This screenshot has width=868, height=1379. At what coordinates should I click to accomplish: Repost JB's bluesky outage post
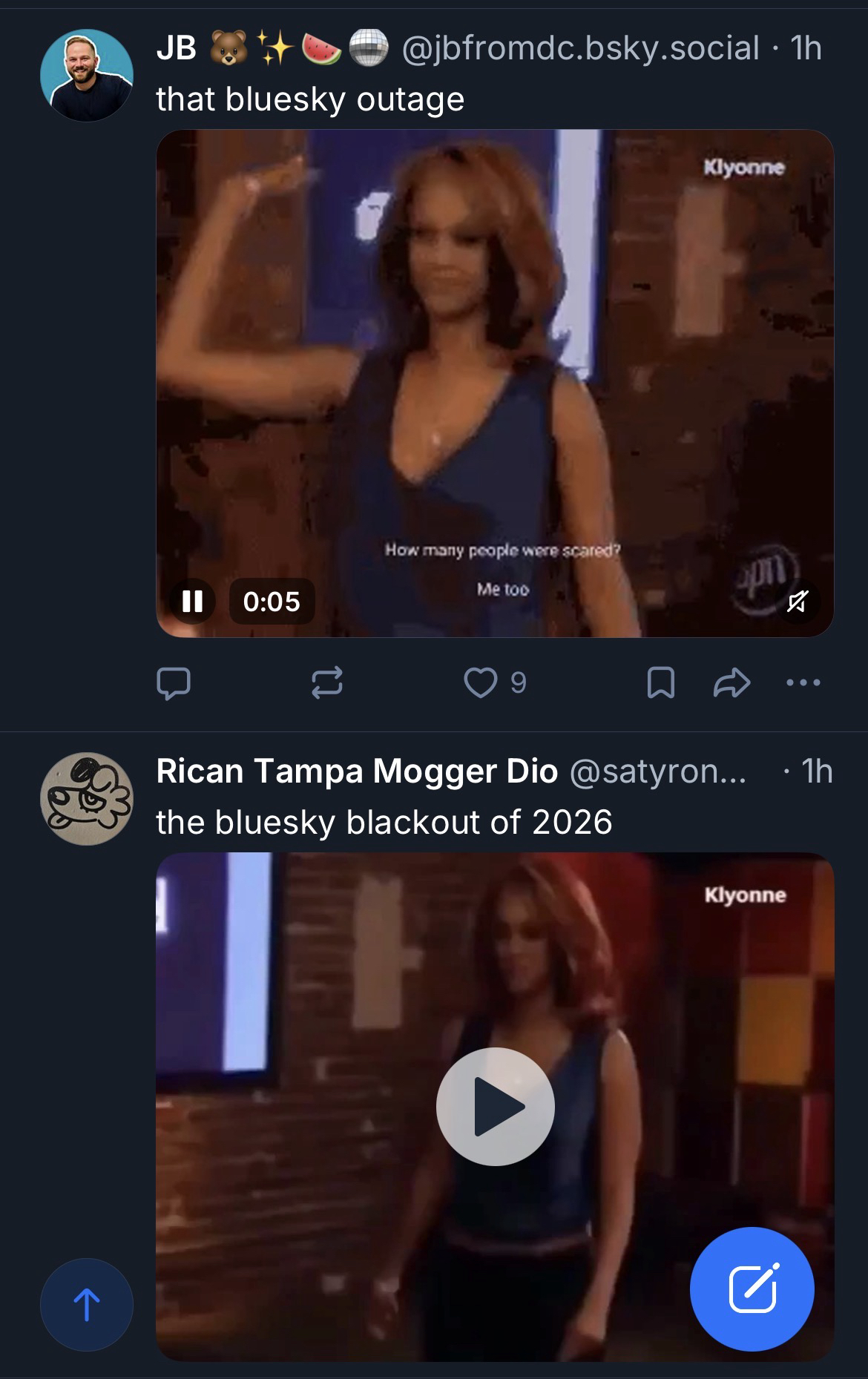(326, 683)
